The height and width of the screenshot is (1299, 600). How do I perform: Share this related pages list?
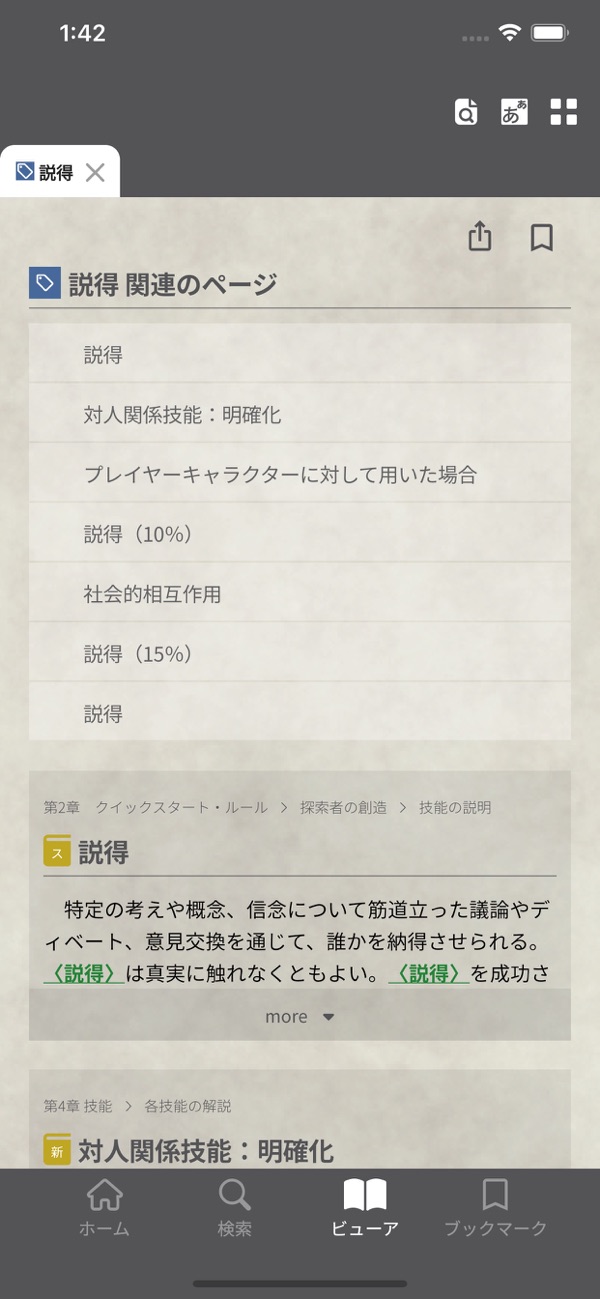(x=480, y=237)
